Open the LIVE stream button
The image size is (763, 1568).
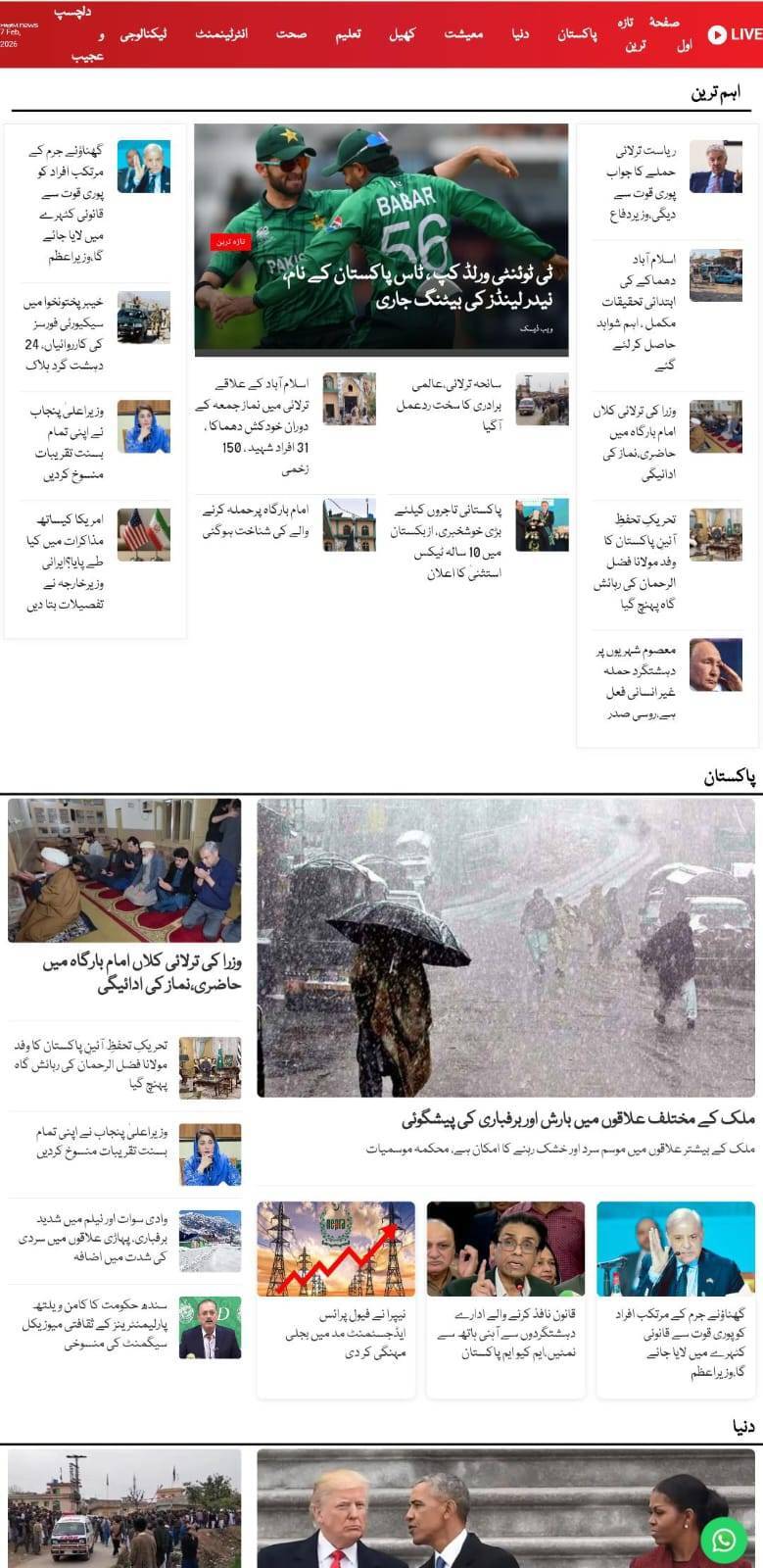coord(735,33)
